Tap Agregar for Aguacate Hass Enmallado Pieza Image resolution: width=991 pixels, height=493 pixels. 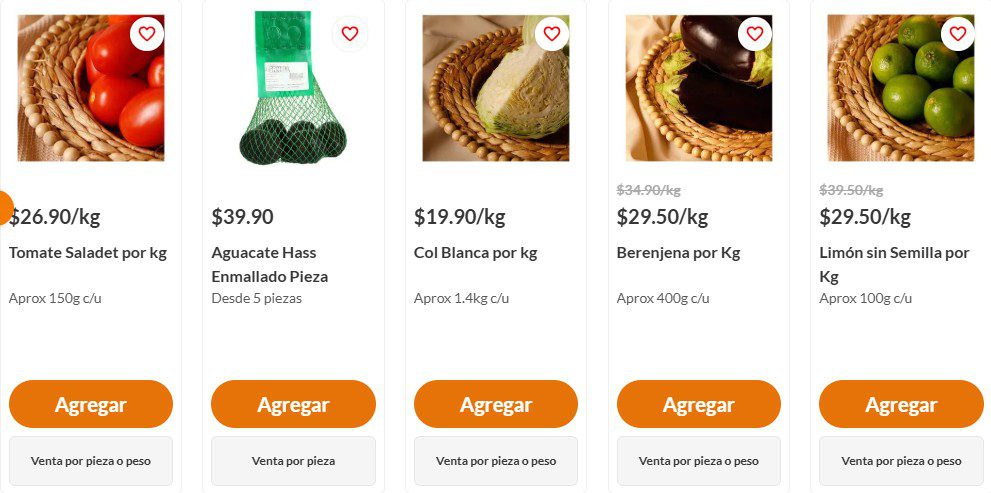pos(293,404)
